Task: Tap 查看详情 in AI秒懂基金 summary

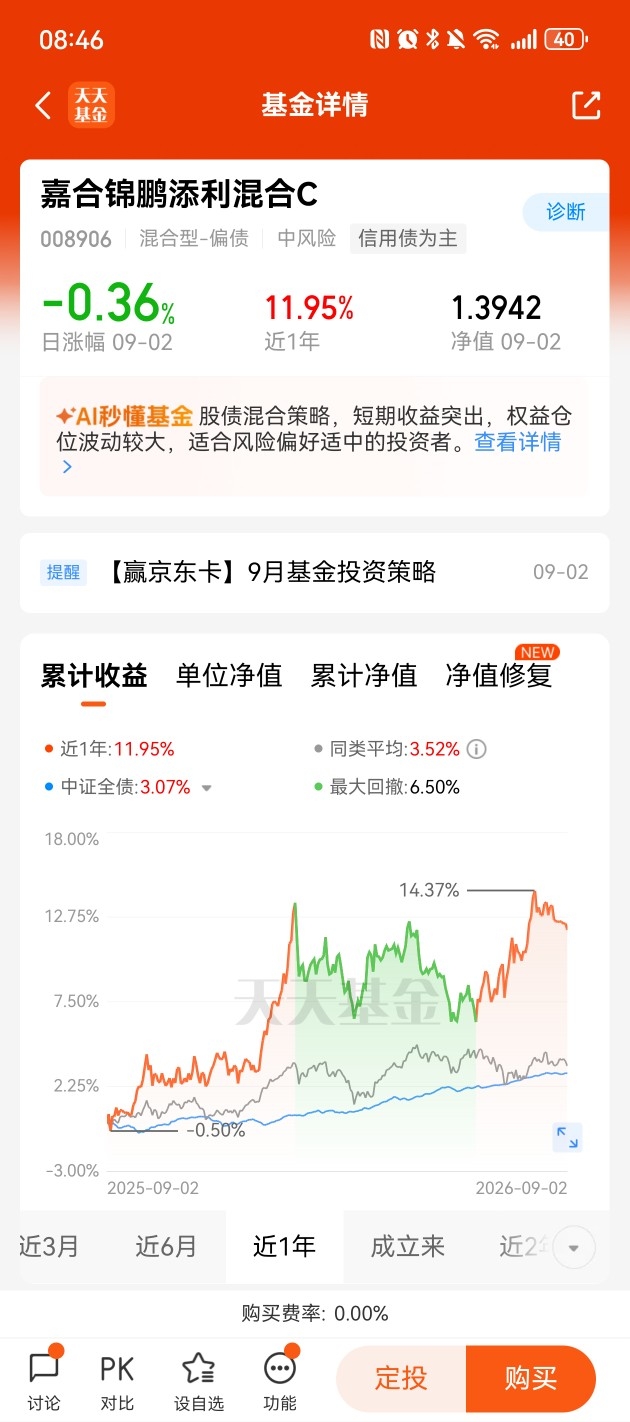Action: tap(517, 442)
